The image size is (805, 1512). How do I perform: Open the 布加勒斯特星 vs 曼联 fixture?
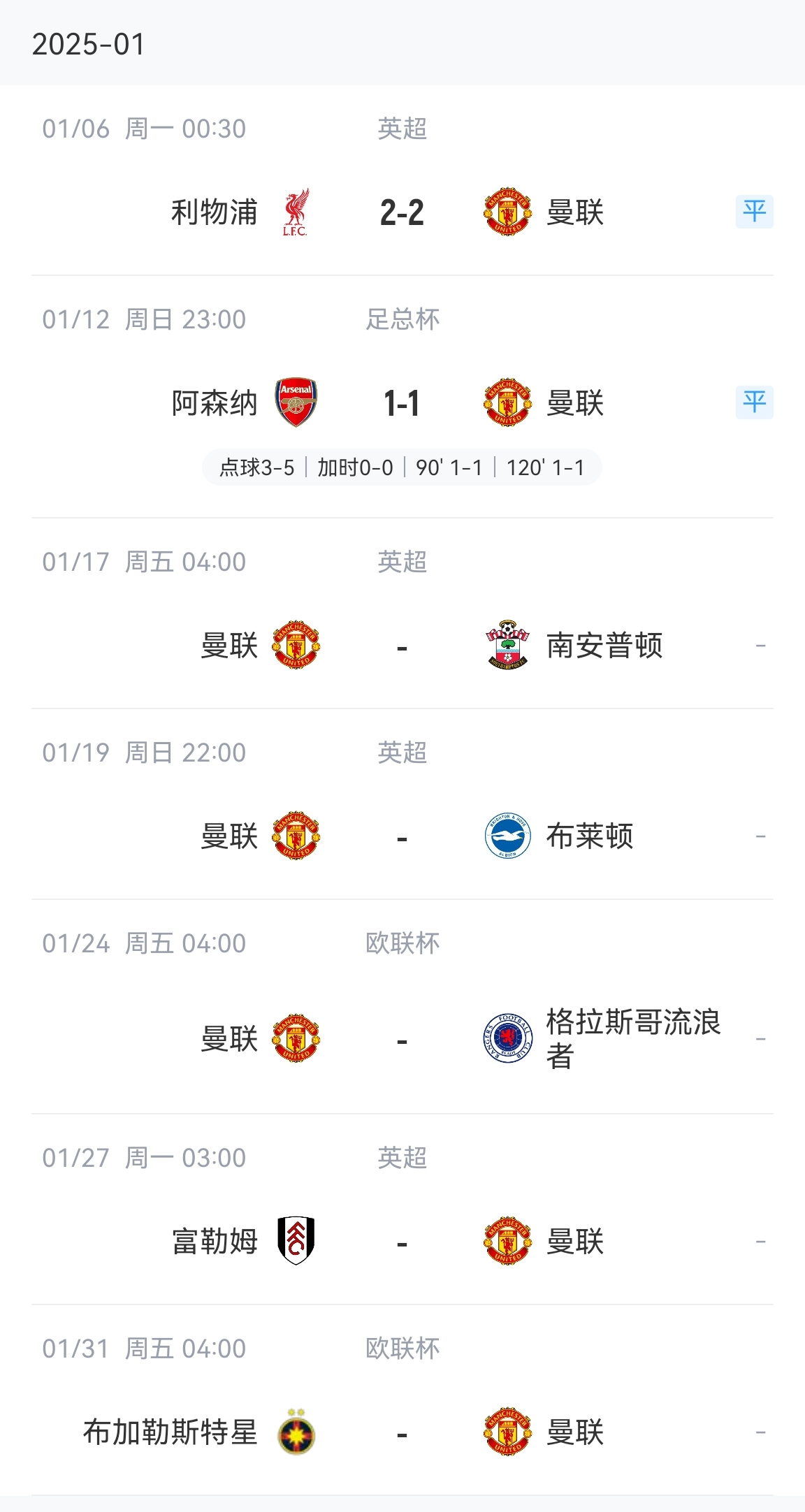[402, 1432]
